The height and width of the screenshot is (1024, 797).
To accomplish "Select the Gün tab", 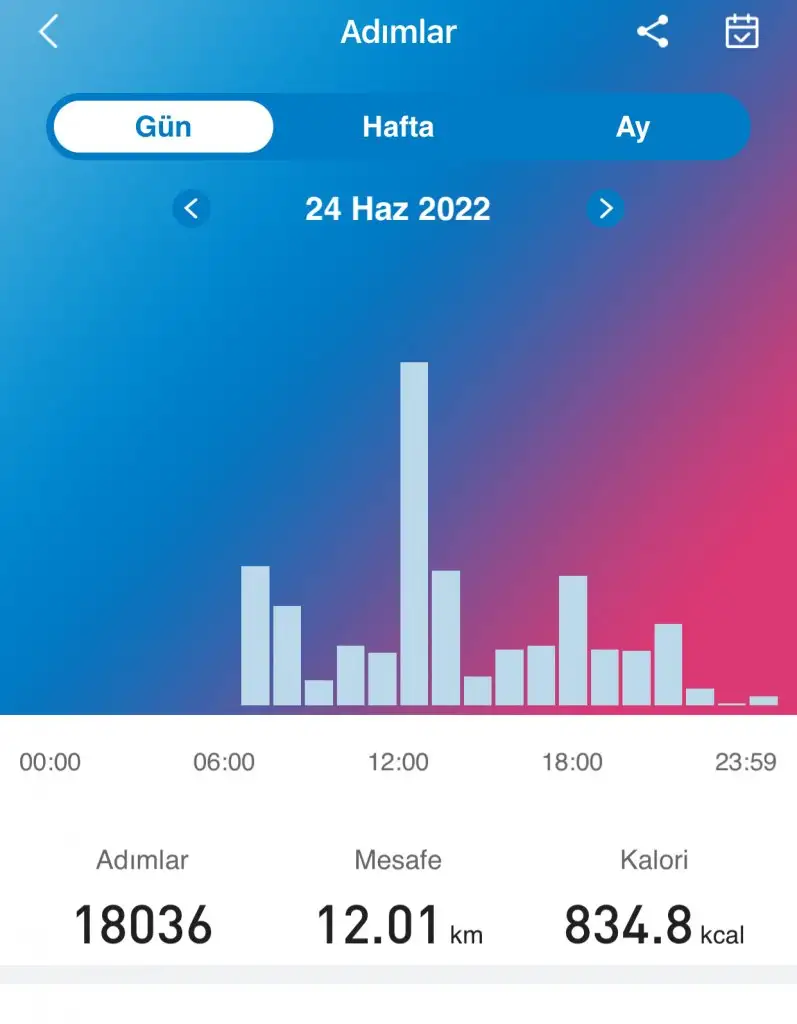I will 163,127.
